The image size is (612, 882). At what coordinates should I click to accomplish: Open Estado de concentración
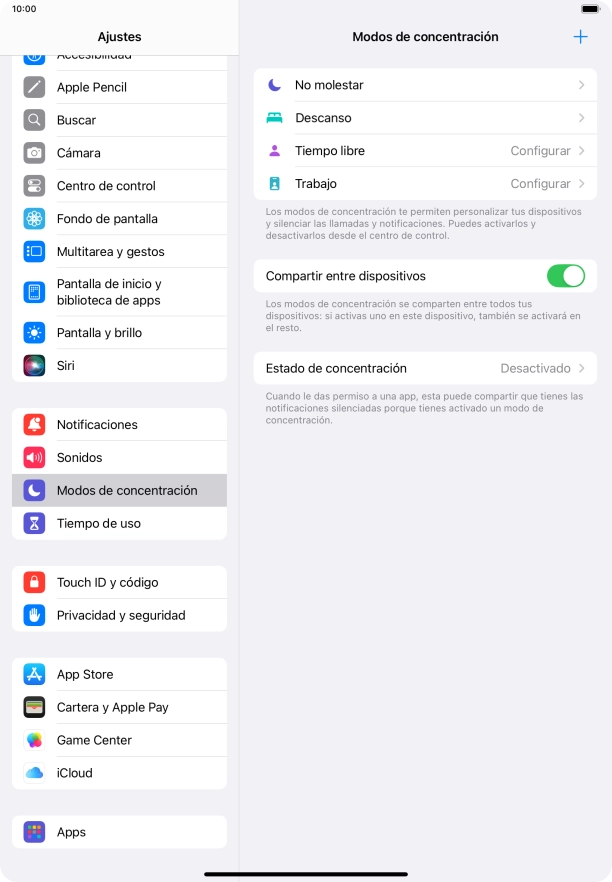425,368
